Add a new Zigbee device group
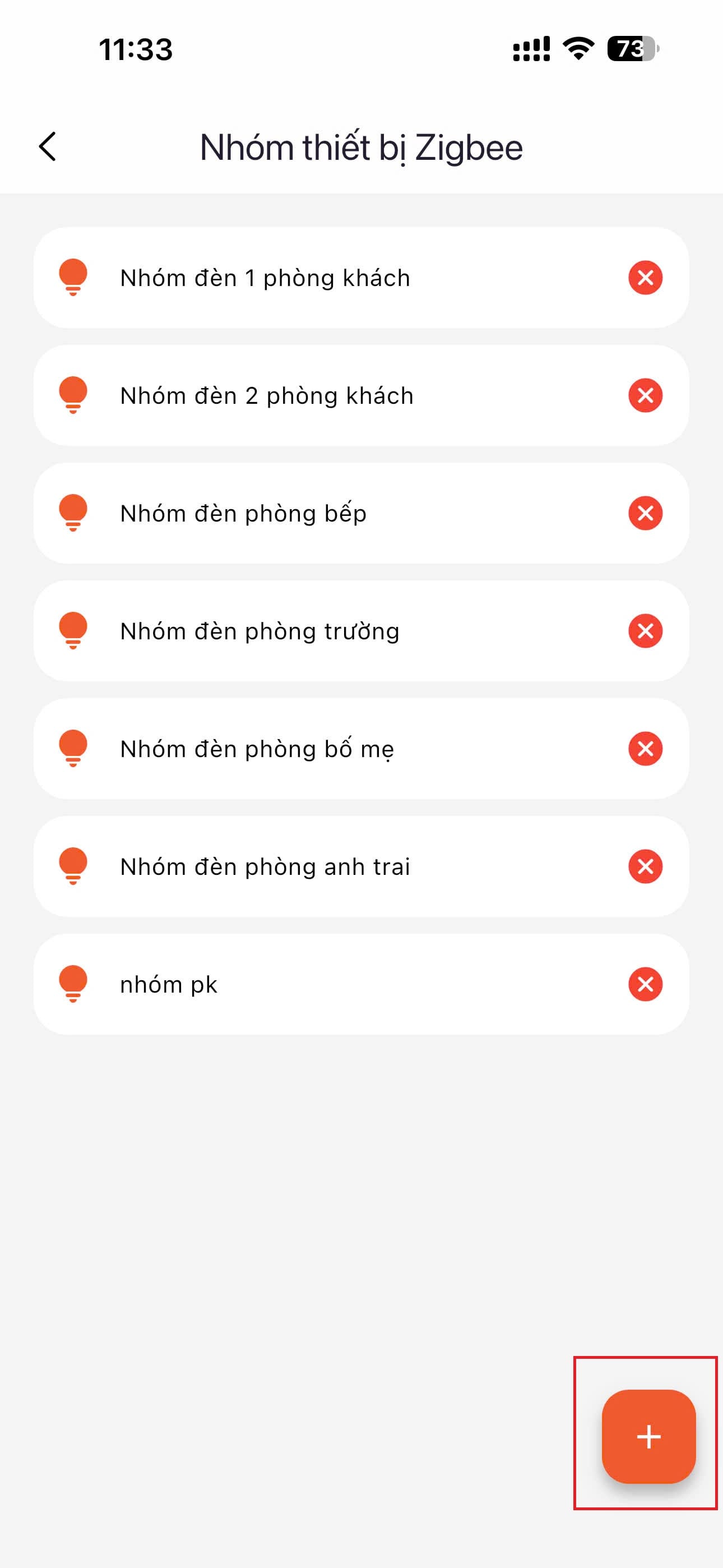 [648, 1436]
